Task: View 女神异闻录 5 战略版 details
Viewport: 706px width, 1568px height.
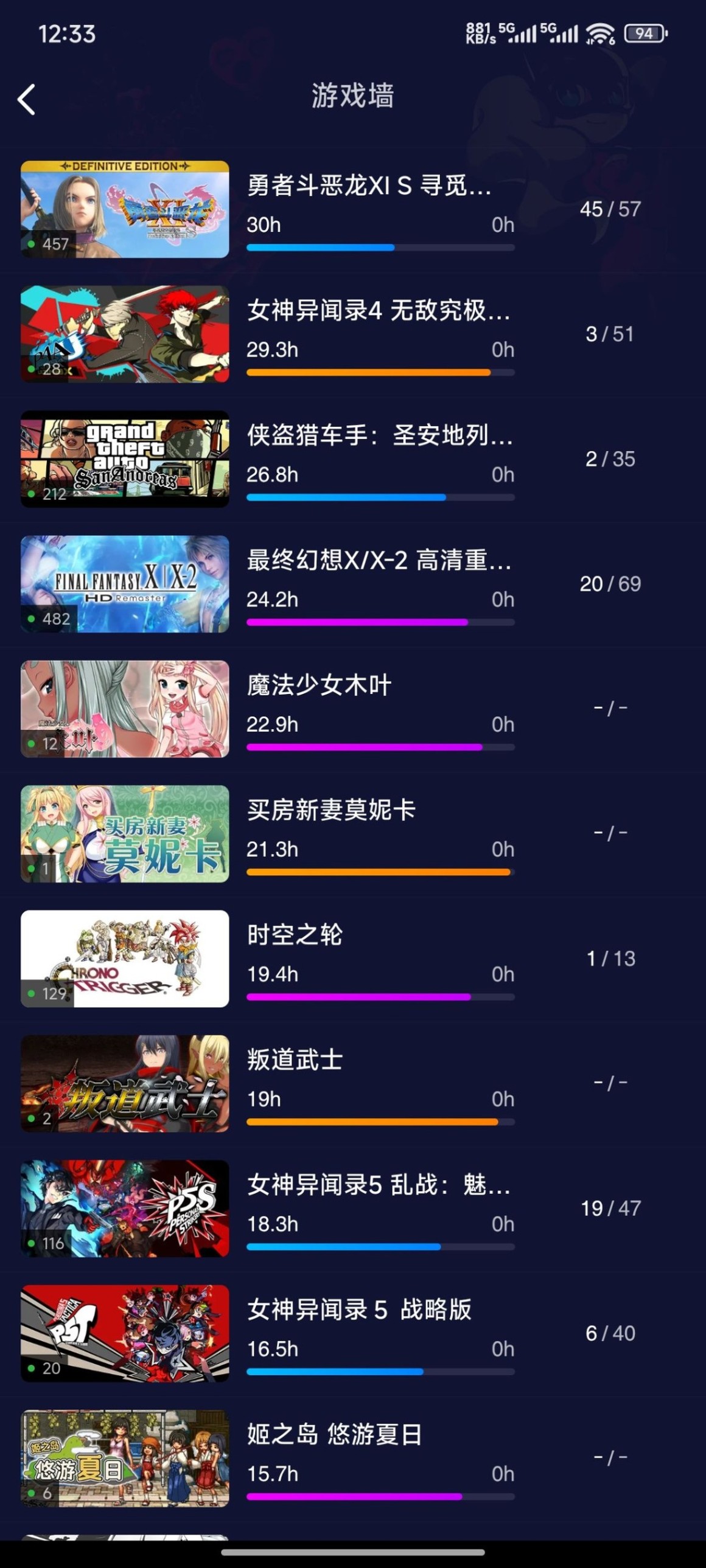Action: click(x=360, y=1333)
